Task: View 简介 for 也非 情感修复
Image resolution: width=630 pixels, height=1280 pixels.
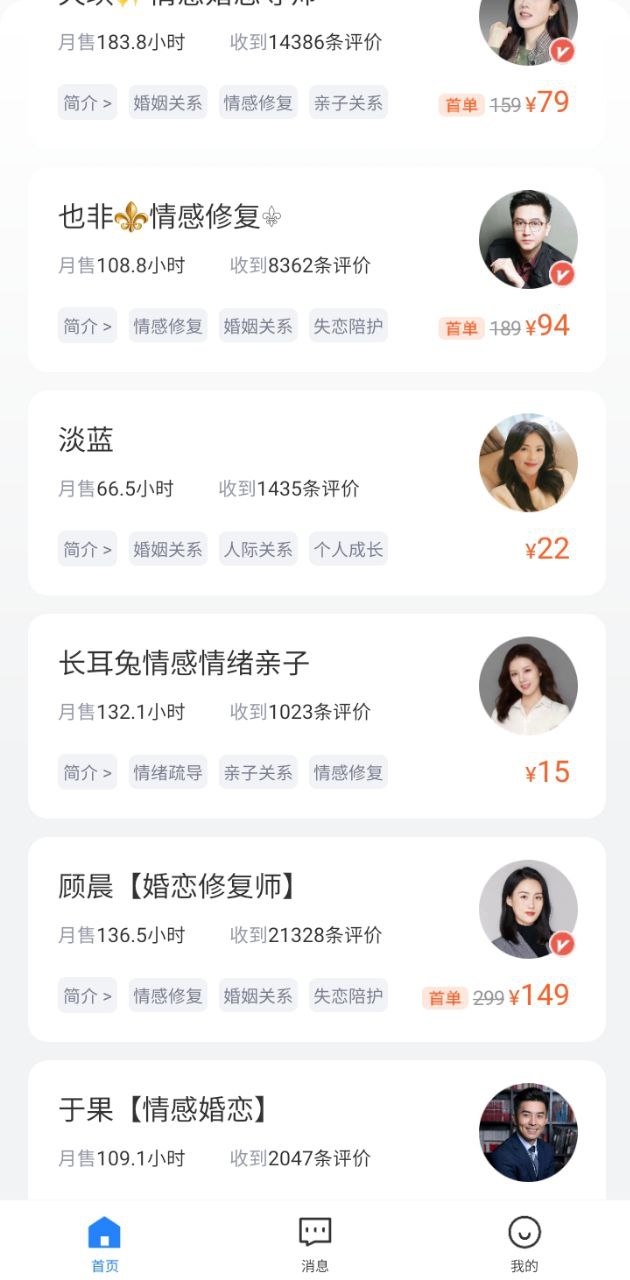Action: (x=88, y=326)
